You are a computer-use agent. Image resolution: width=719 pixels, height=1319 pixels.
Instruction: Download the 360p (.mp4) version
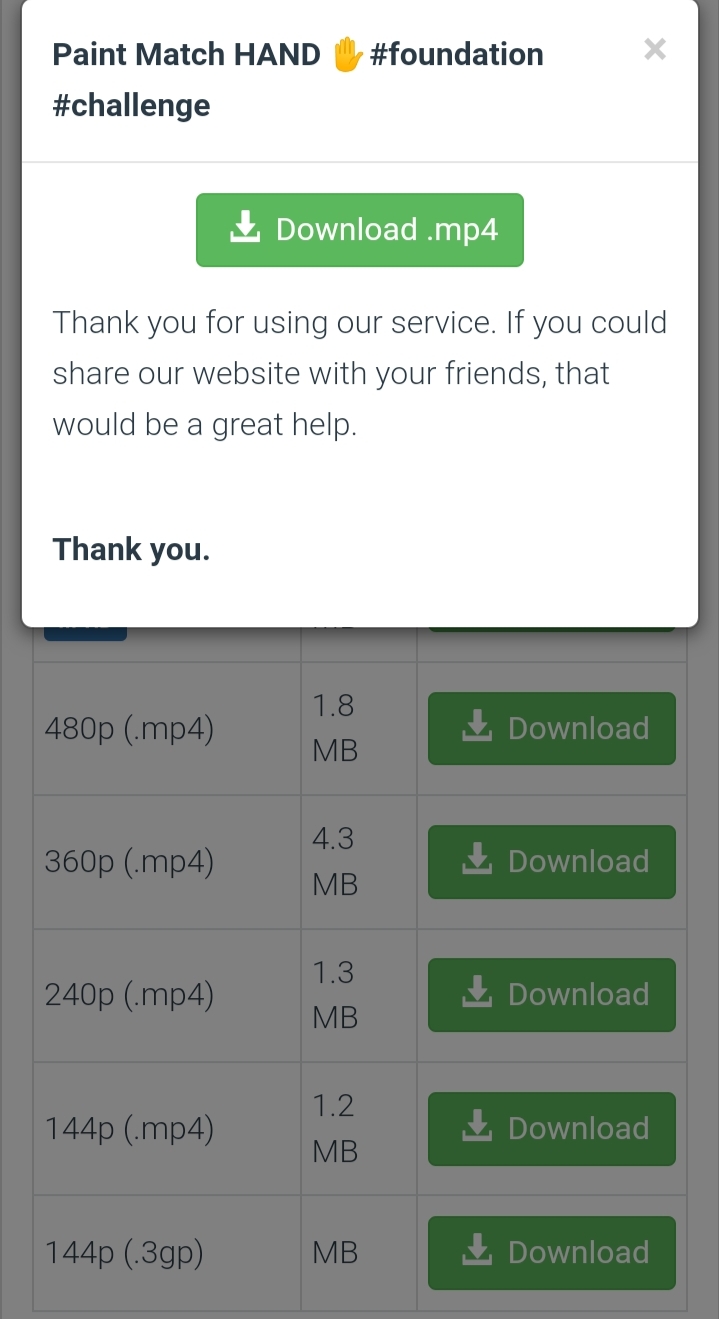tap(551, 861)
